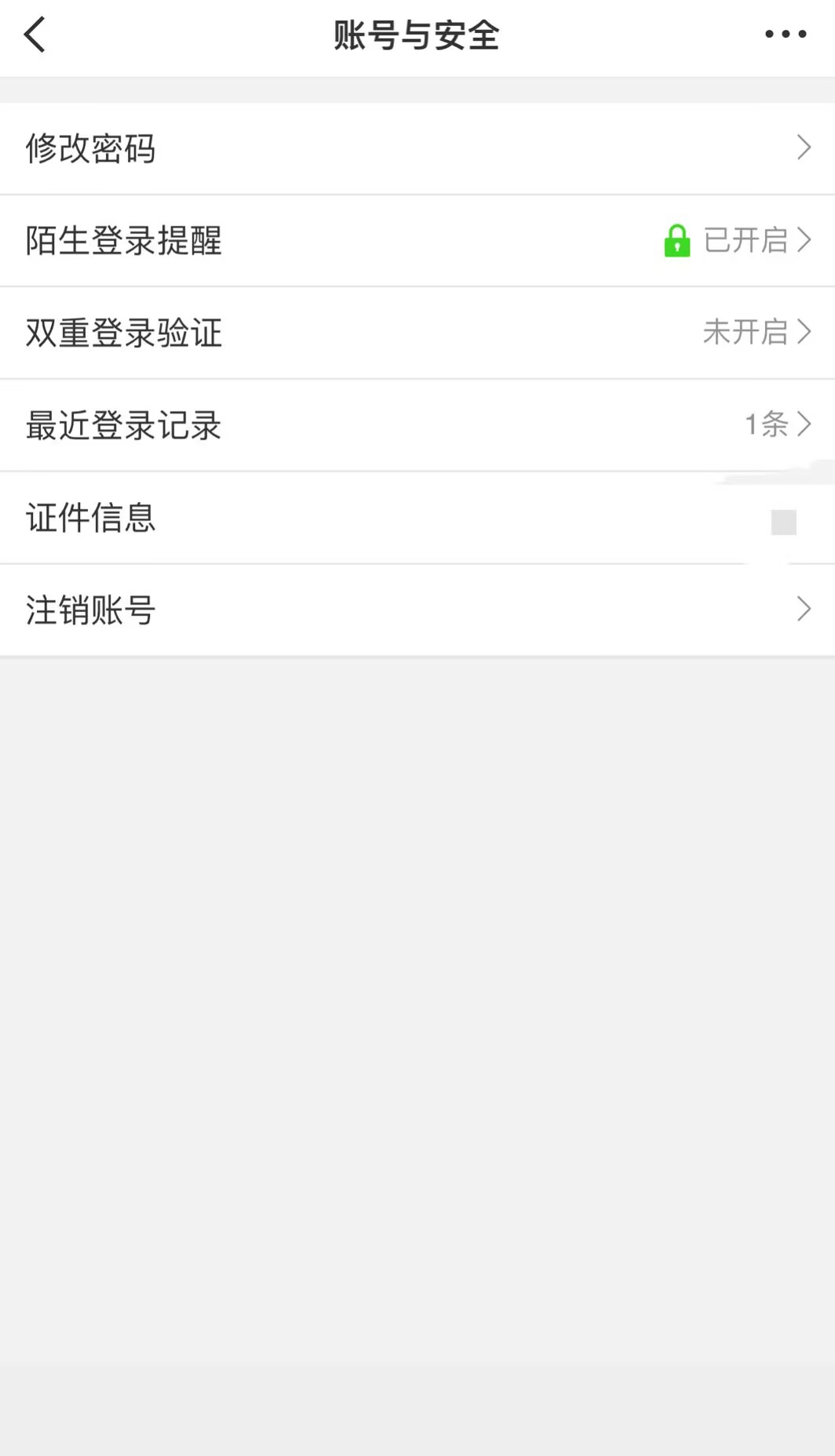Select 注销账号 to cancel the account
835x1456 pixels.
[417, 610]
